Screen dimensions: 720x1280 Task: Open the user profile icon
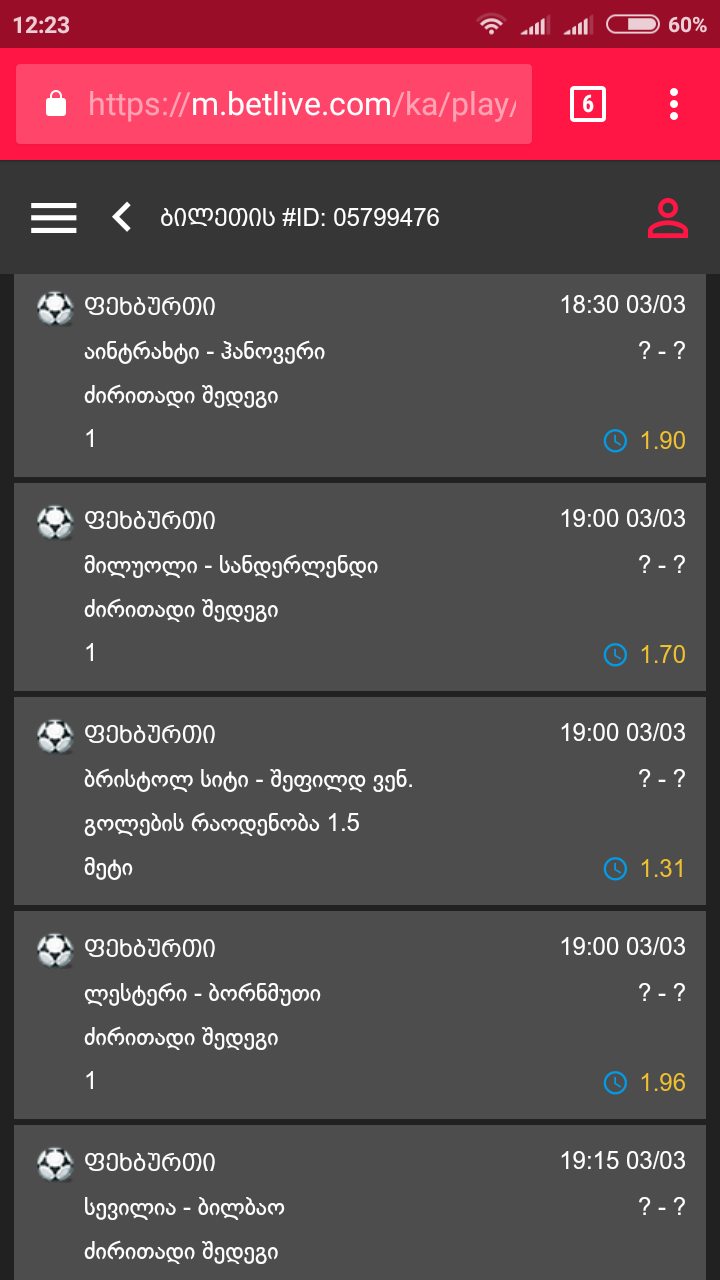tap(667, 217)
